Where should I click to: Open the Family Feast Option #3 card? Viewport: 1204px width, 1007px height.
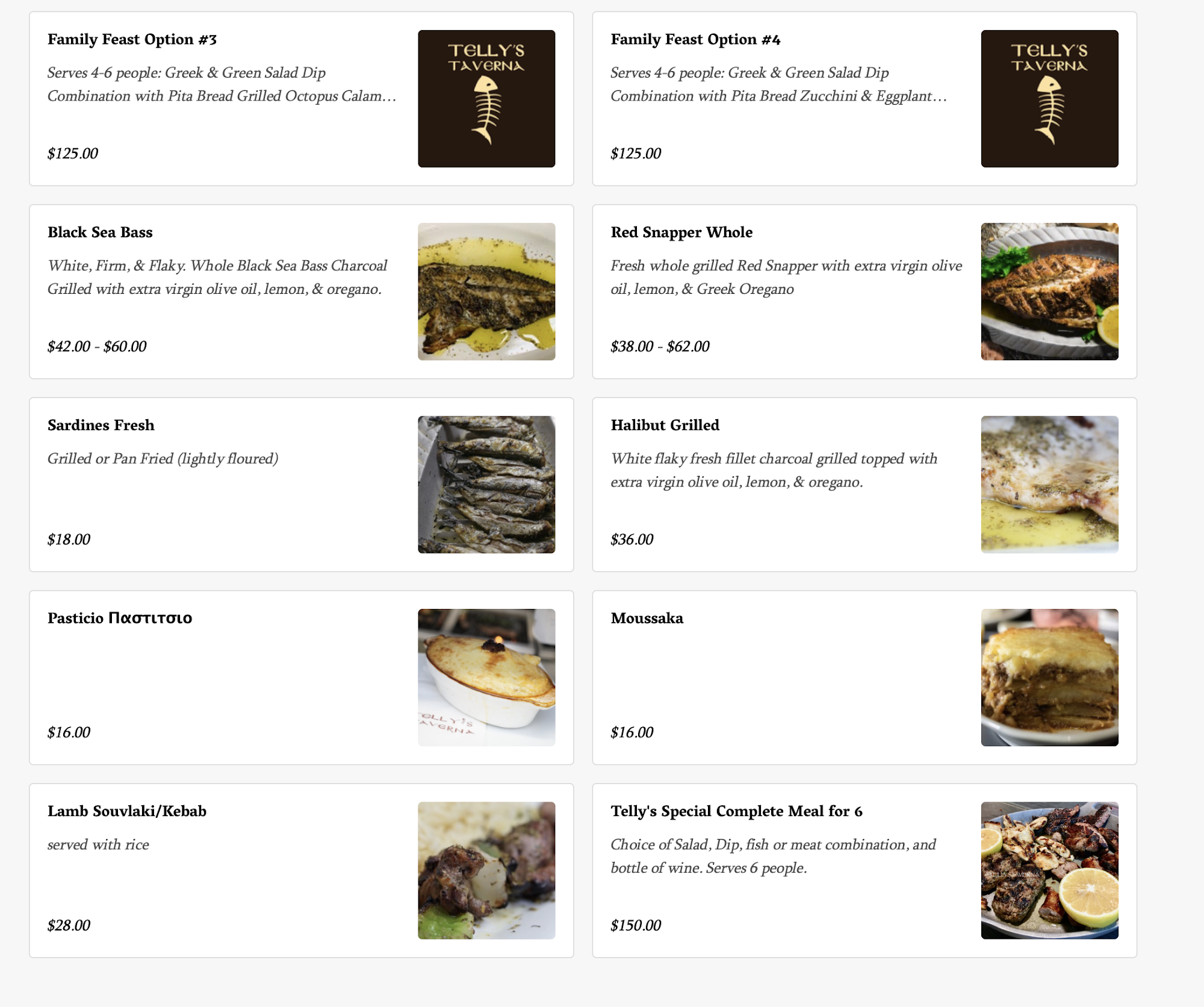tap(301, 99)
